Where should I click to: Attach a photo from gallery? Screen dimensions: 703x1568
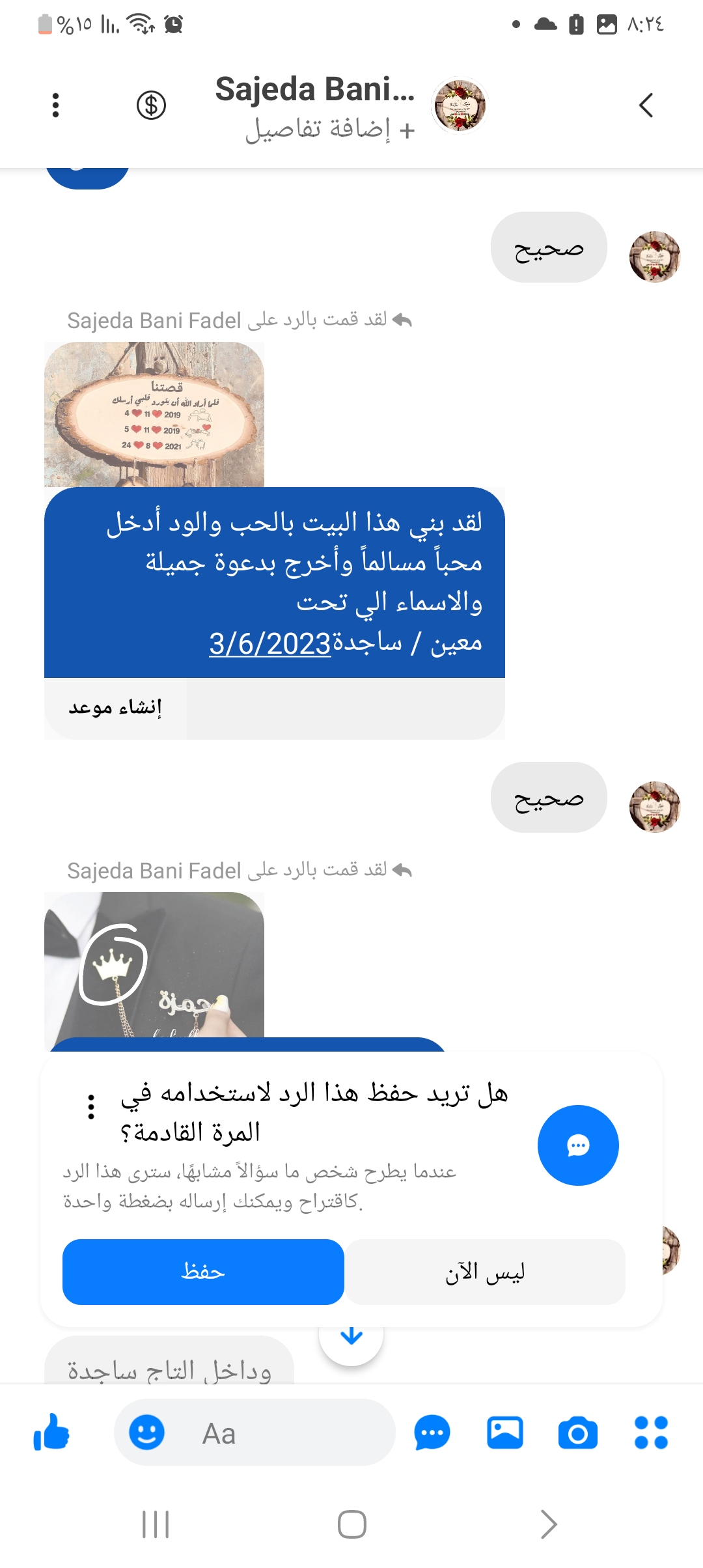tap(505, 1433)
